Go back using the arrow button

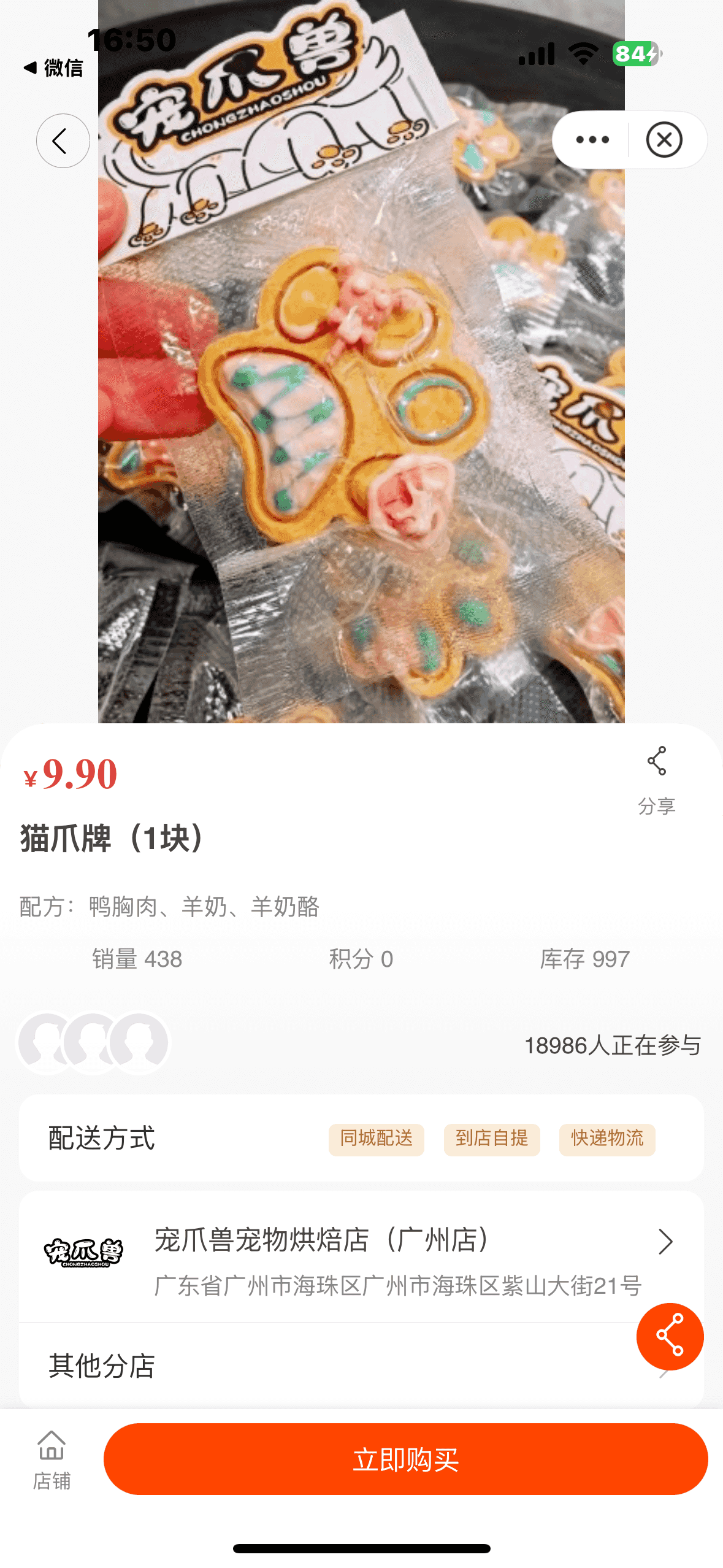pos(63,141)
